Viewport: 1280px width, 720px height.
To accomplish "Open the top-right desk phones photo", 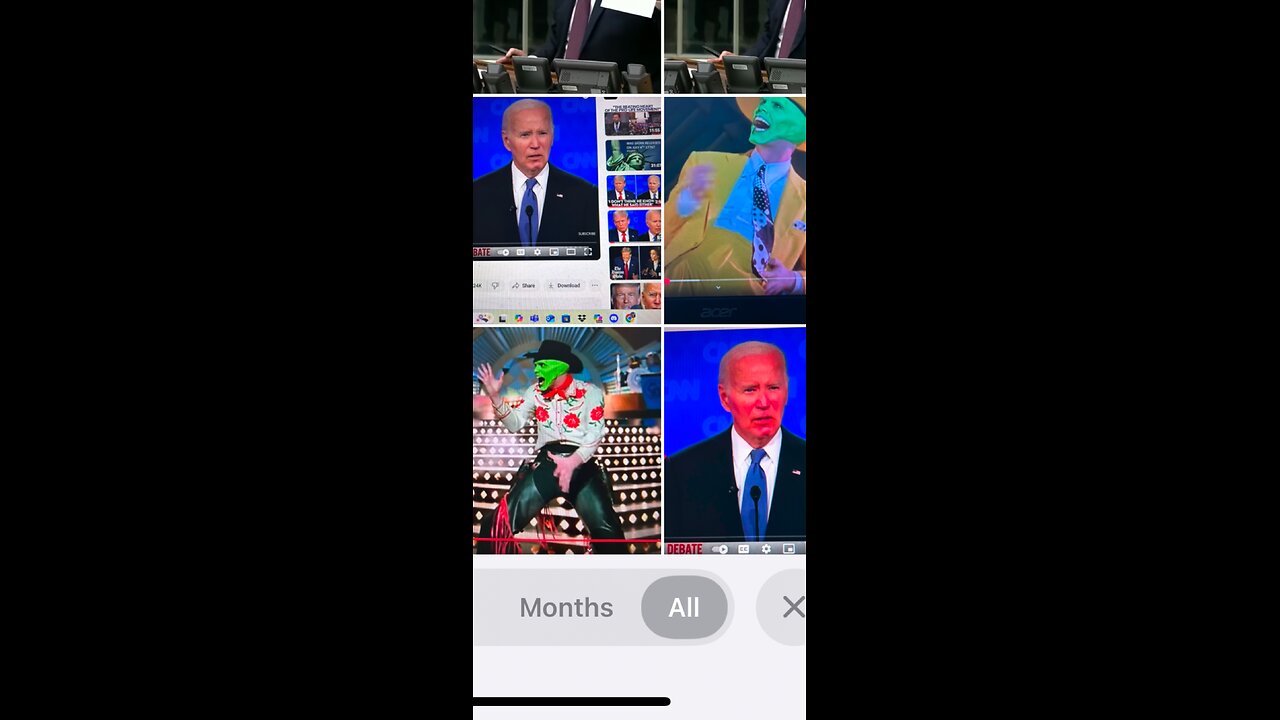I will tap(735, 46).
